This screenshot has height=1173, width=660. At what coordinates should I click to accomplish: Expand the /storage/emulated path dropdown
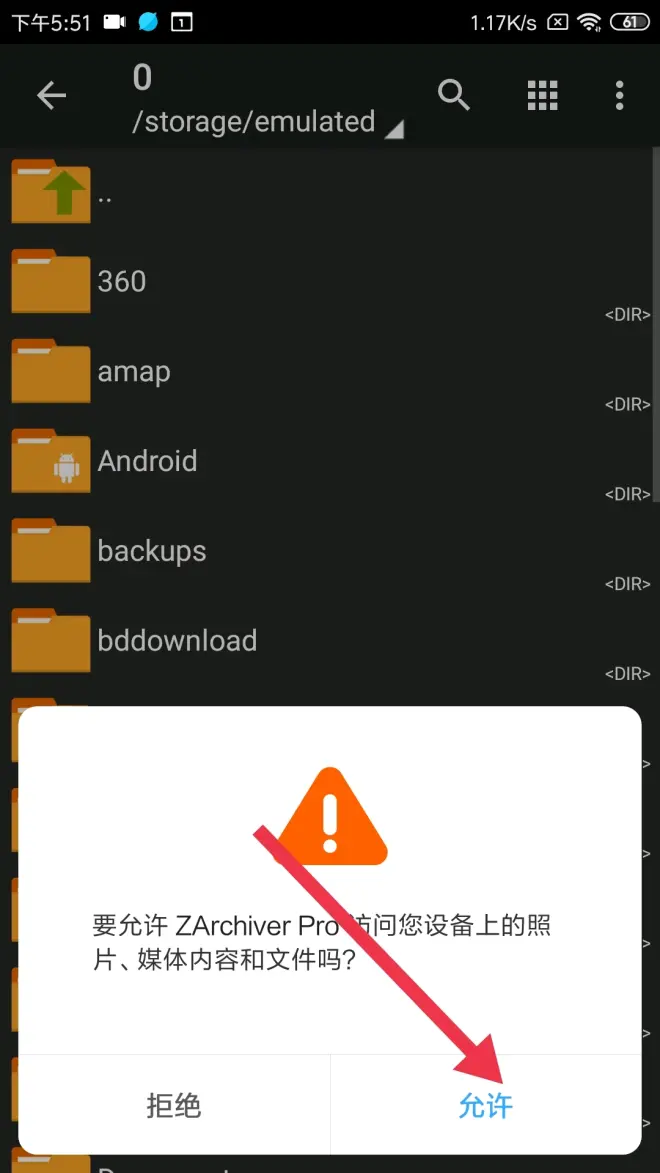[268, 122]
